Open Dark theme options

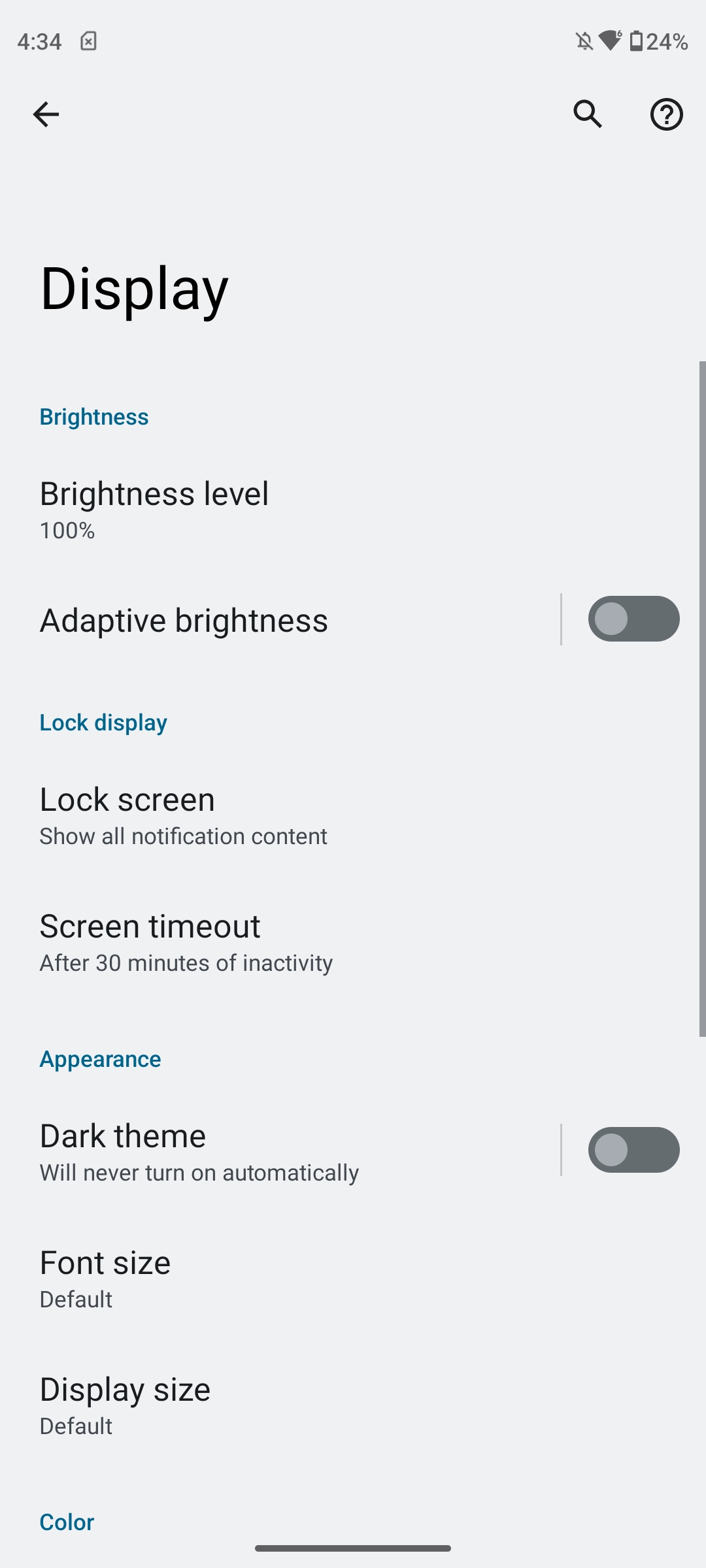tap(280, 1151)
